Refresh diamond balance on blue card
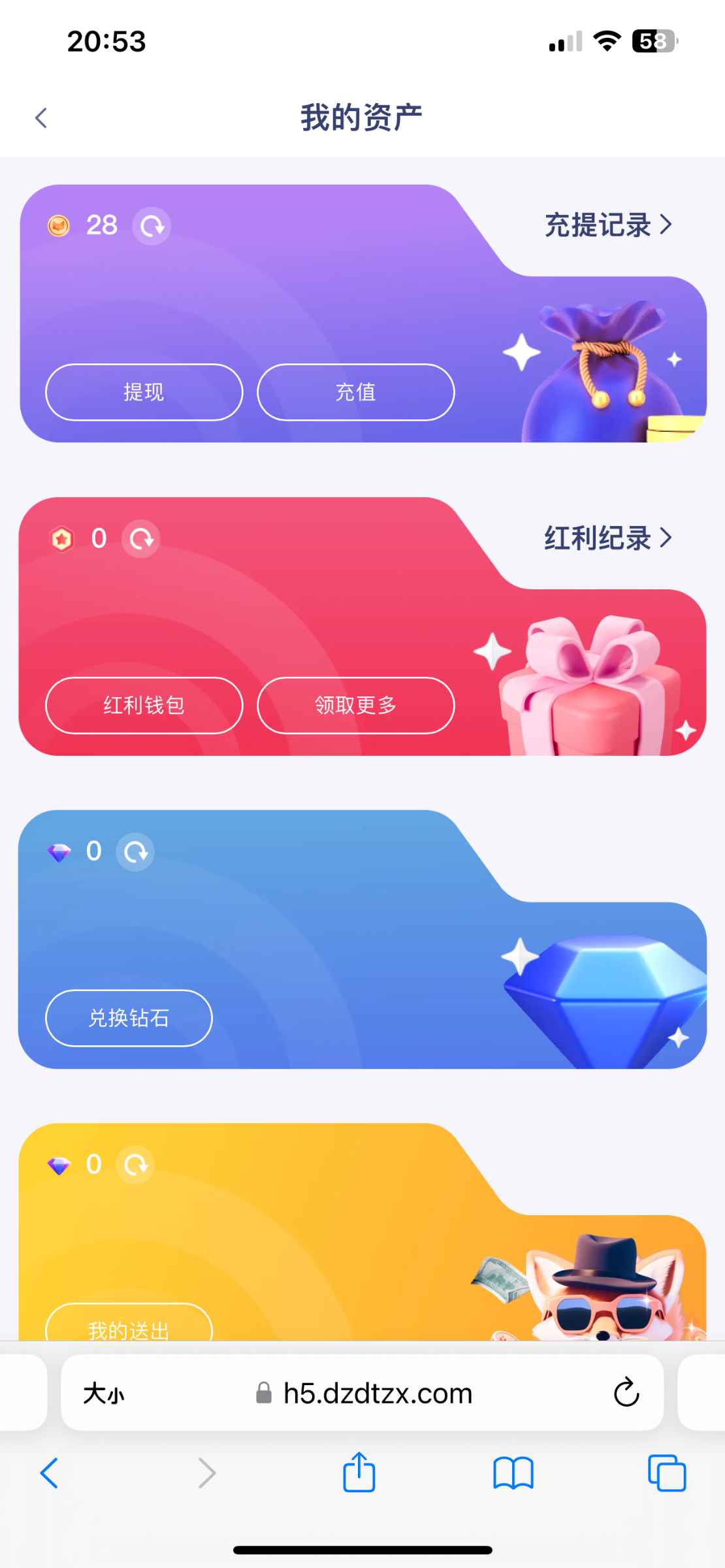725x1568 pixels. (x=135, y=852)
